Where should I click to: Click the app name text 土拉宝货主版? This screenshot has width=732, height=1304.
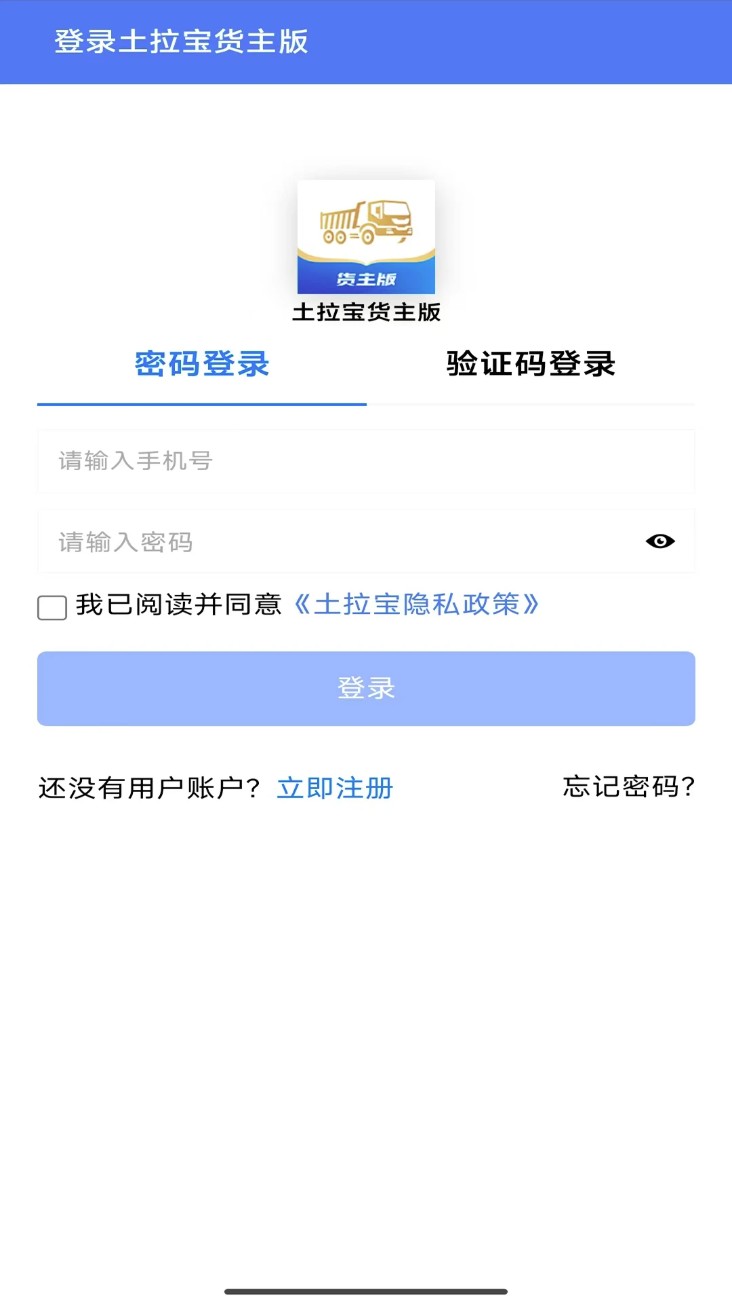point(366,312)
